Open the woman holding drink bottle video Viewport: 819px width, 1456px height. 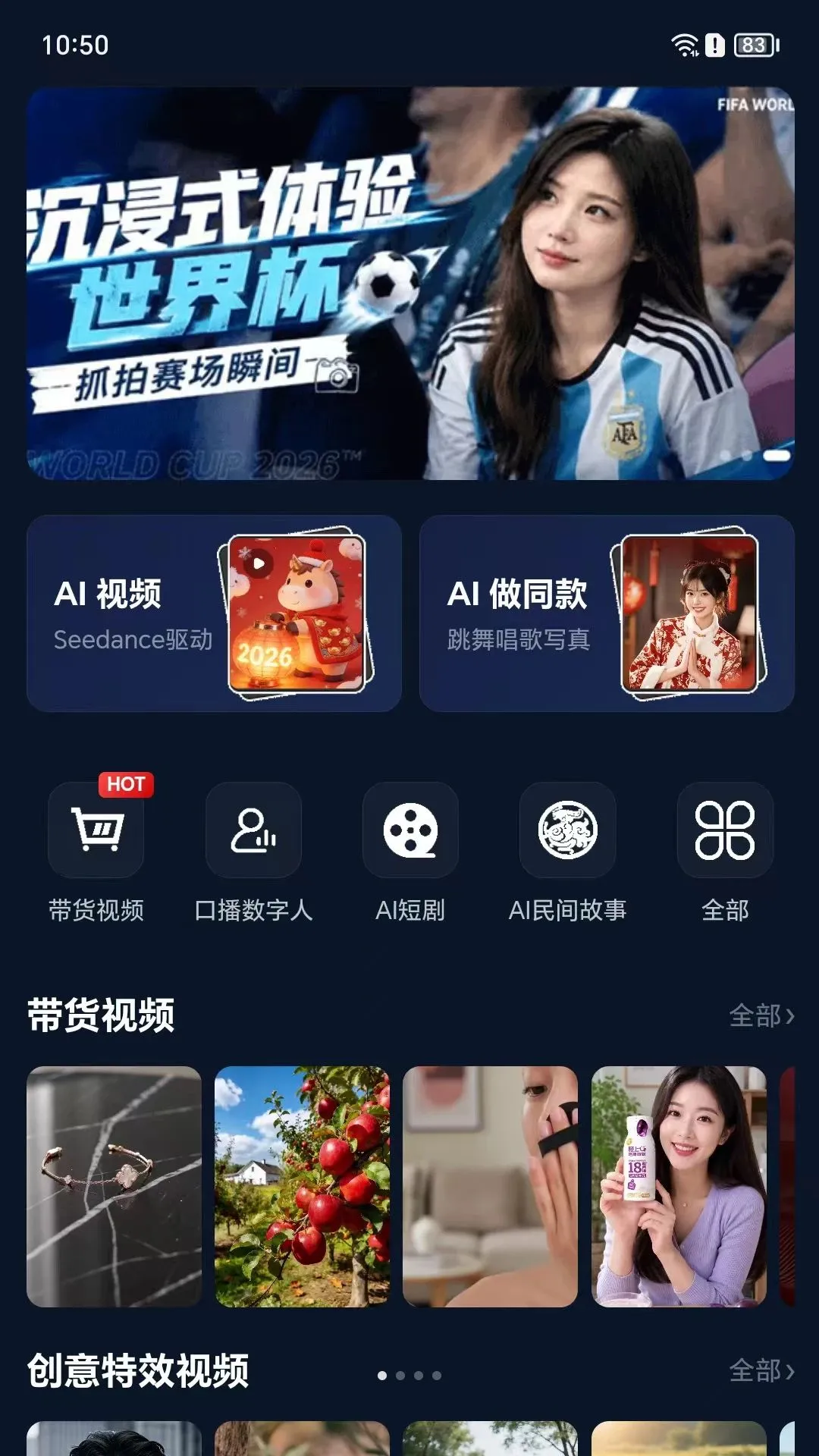click(679, 1186)
